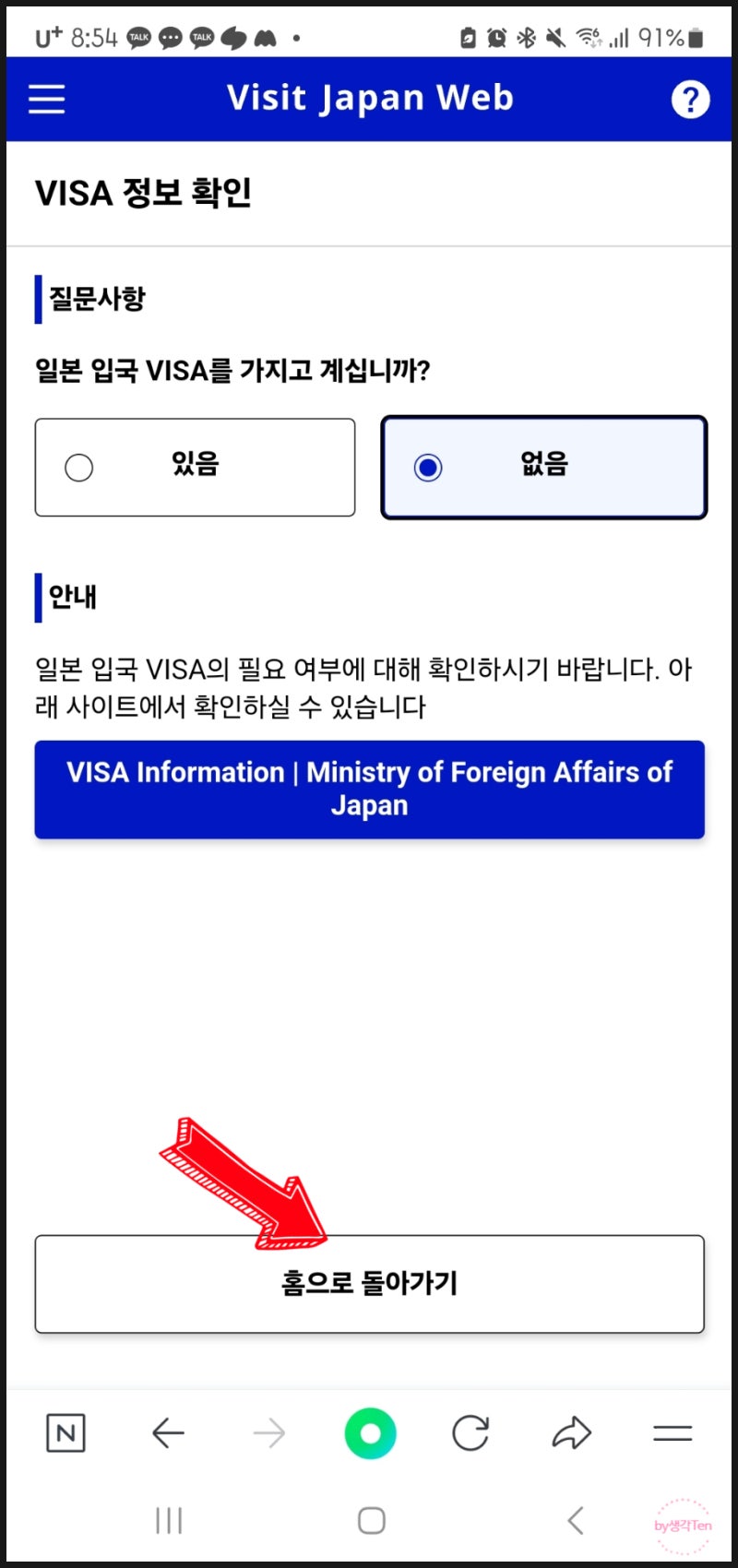Reload the page with the refresh icon
The image size is (738, 1568).
tap(470, 1432)
